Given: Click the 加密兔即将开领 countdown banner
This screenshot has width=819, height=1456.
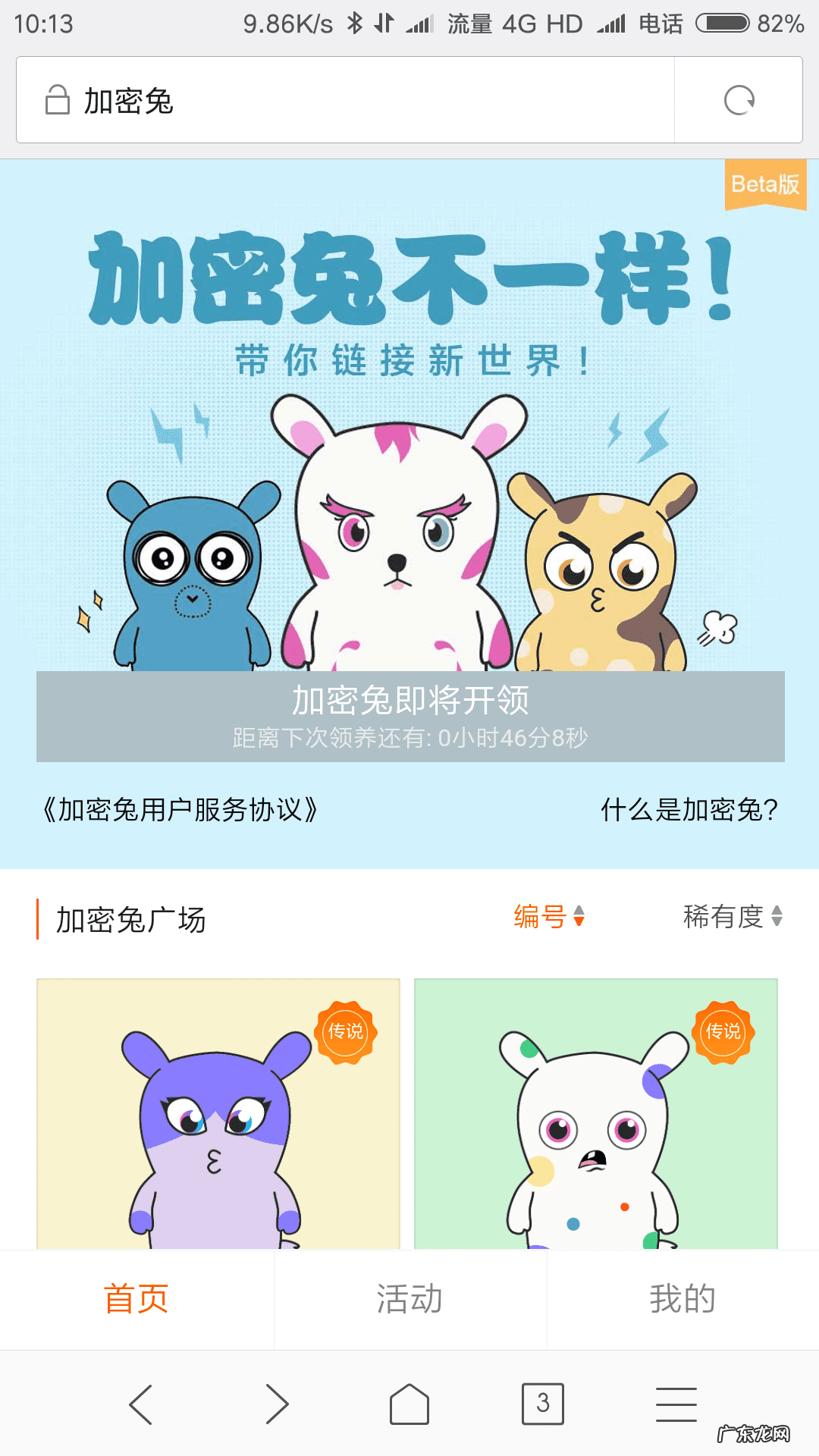Looking at the screenshot, I should coord(409,715).
